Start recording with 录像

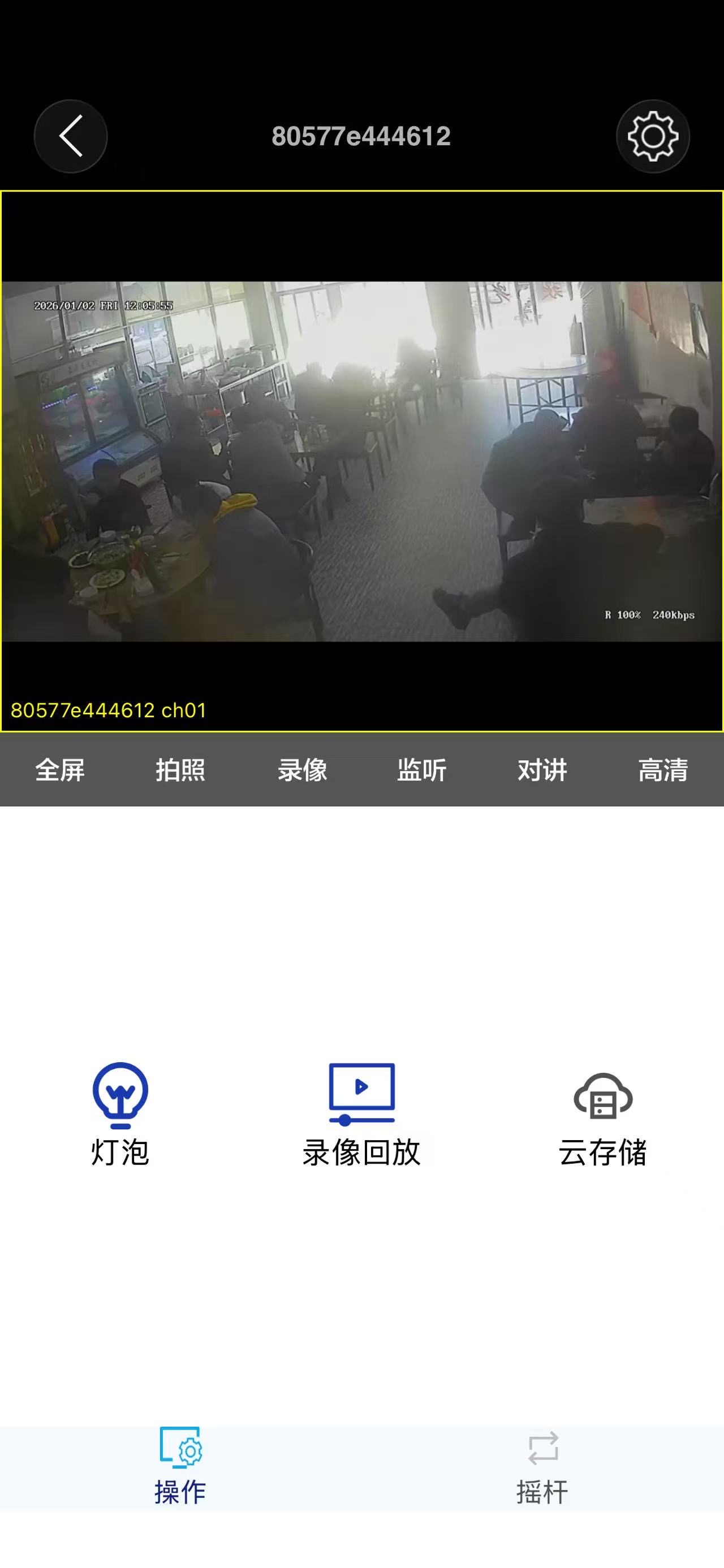point(302,770)
